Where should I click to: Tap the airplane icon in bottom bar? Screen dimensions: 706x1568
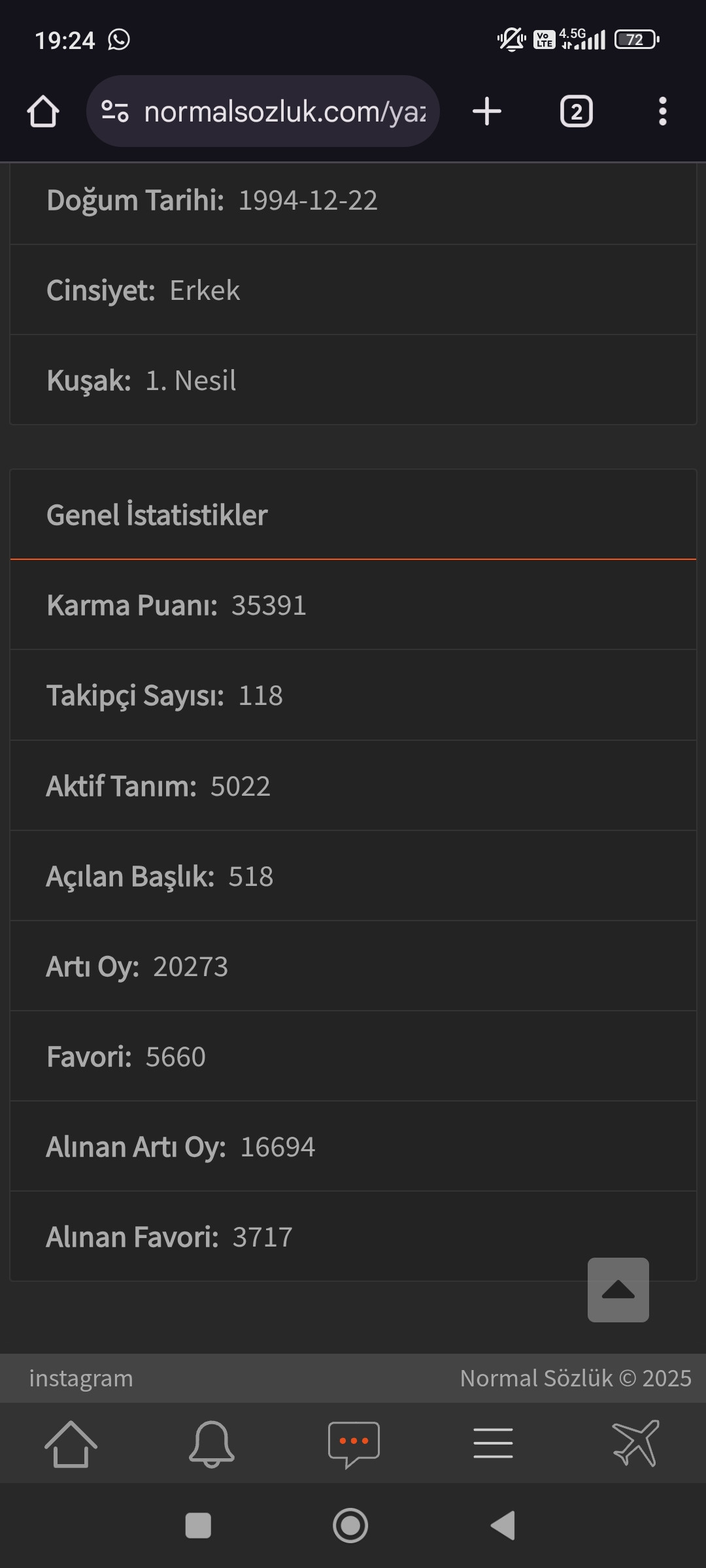(x=635, y=1444)
